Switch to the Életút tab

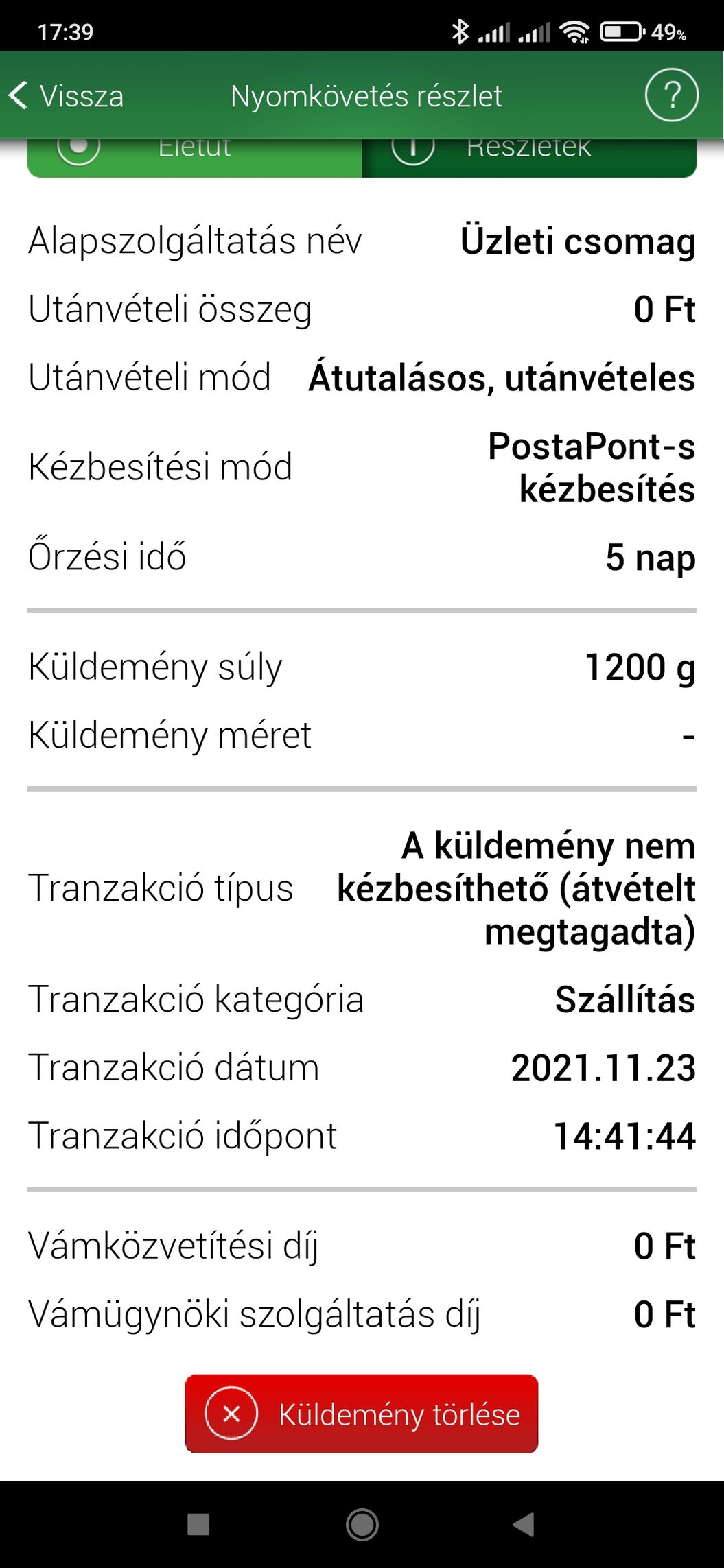tap(195, 158)
